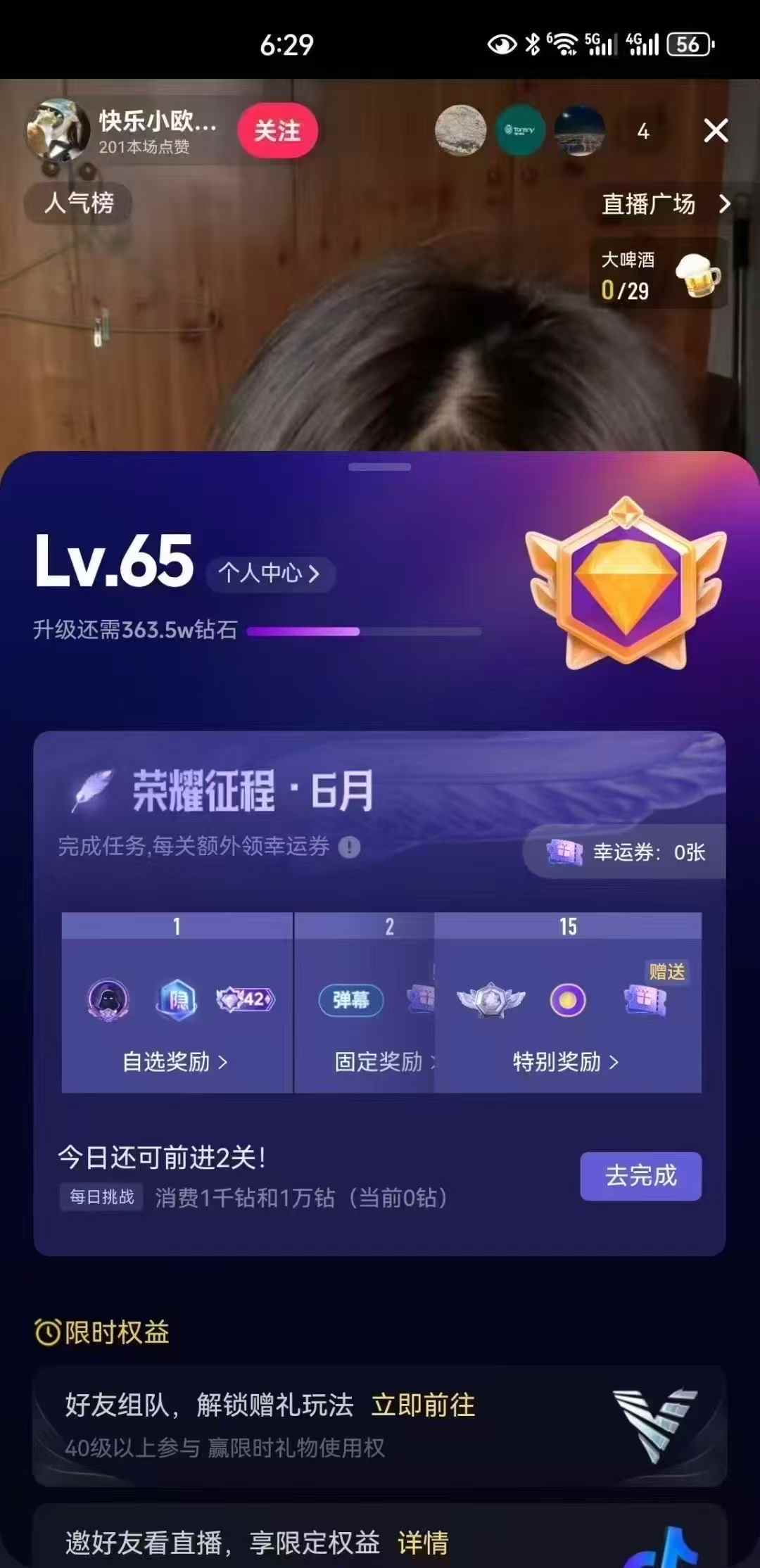Viewport: 760px width, 1568px height.
Task: Follow the streamer with 关注 button
Action: (277, 131)
